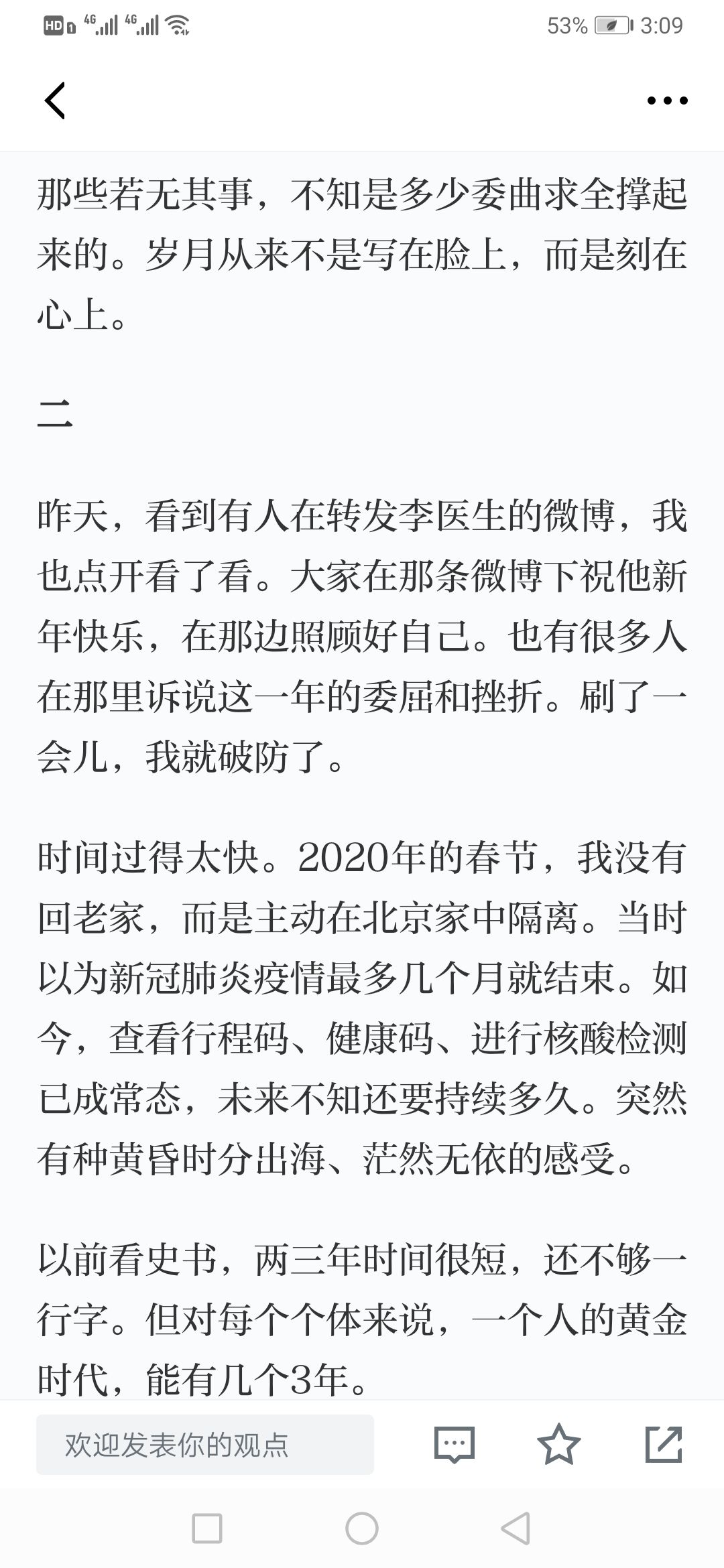Open recent apps with the square button

pos(207,1528)
